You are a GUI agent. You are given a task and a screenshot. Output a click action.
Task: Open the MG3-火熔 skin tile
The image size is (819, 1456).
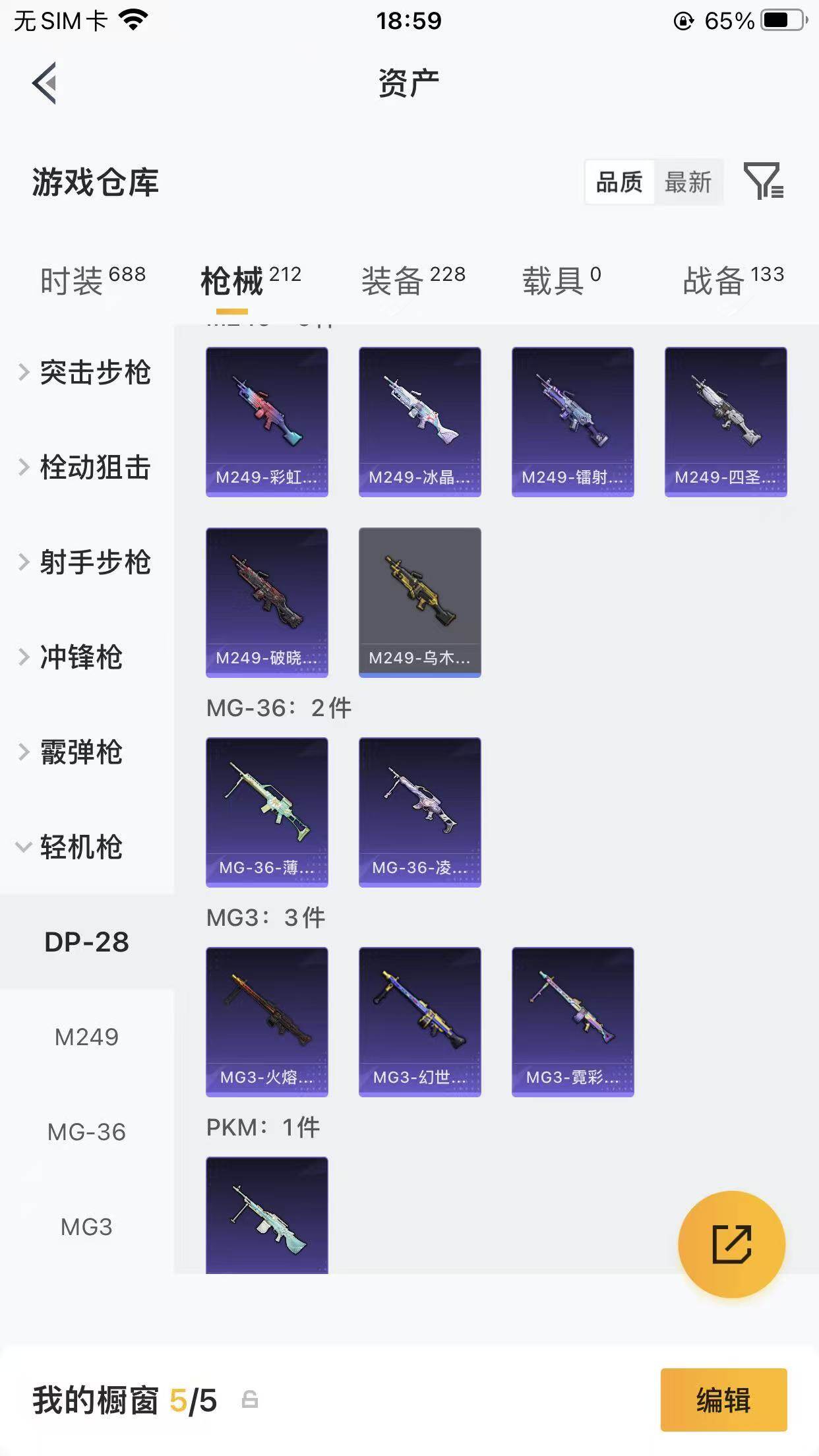267,1021
